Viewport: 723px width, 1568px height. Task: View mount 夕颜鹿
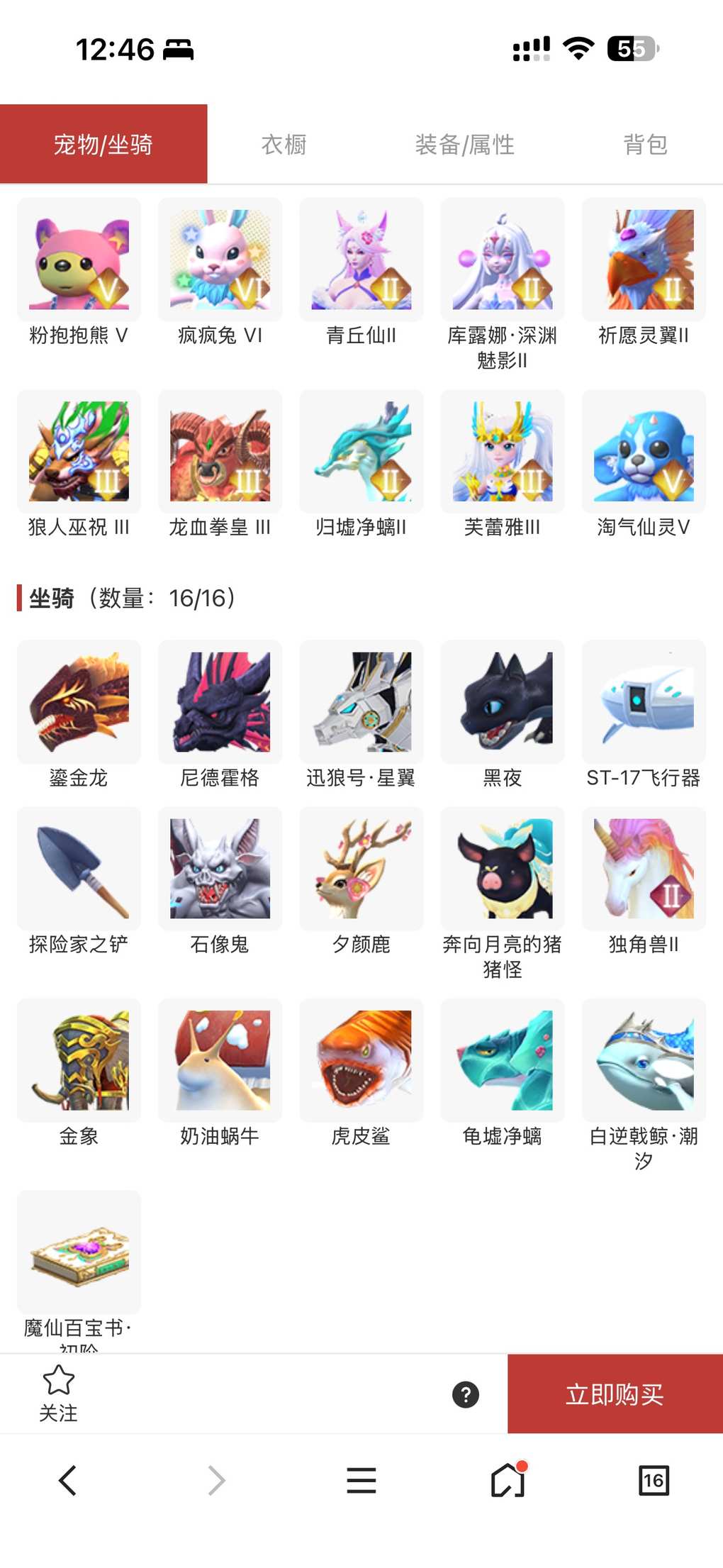(361, 869)
